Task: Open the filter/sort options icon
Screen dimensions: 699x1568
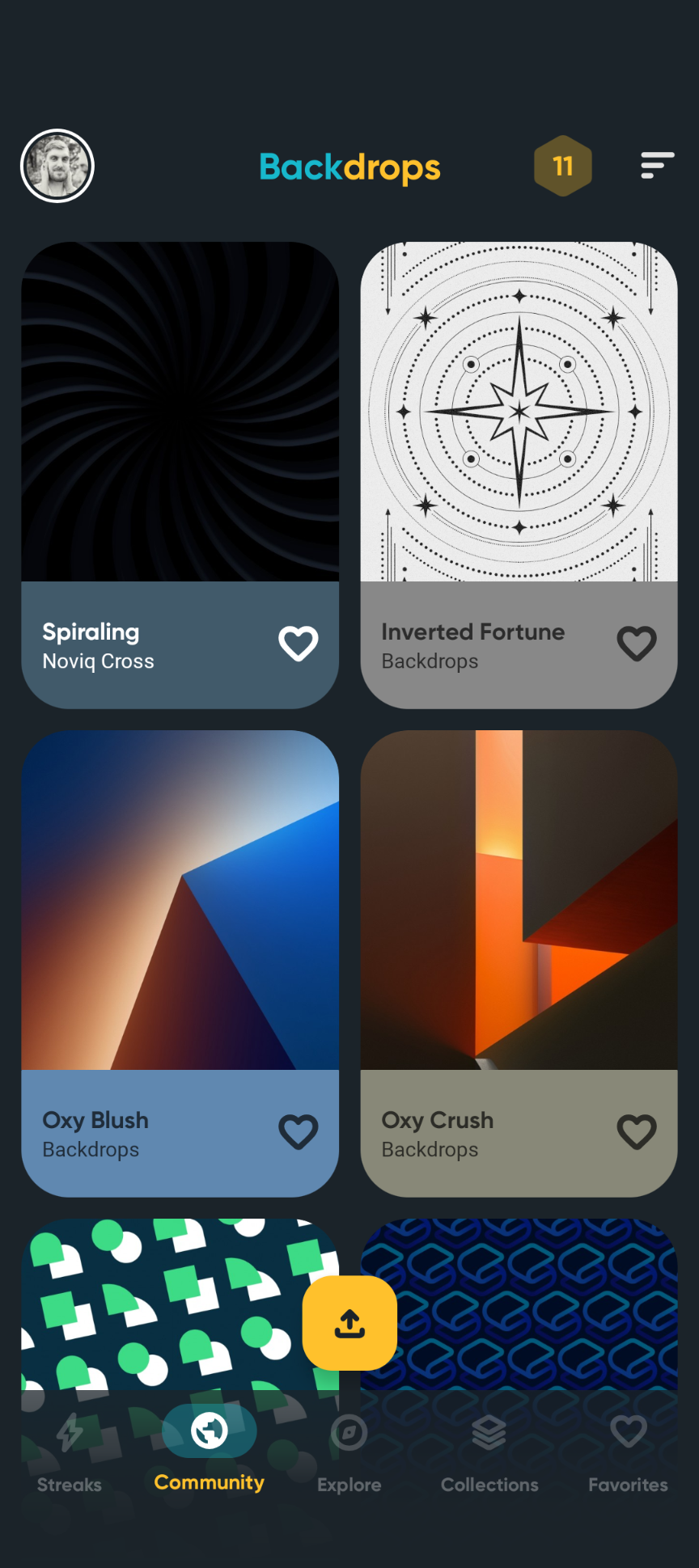Action: pyautogui.click(x=656, y=165)
